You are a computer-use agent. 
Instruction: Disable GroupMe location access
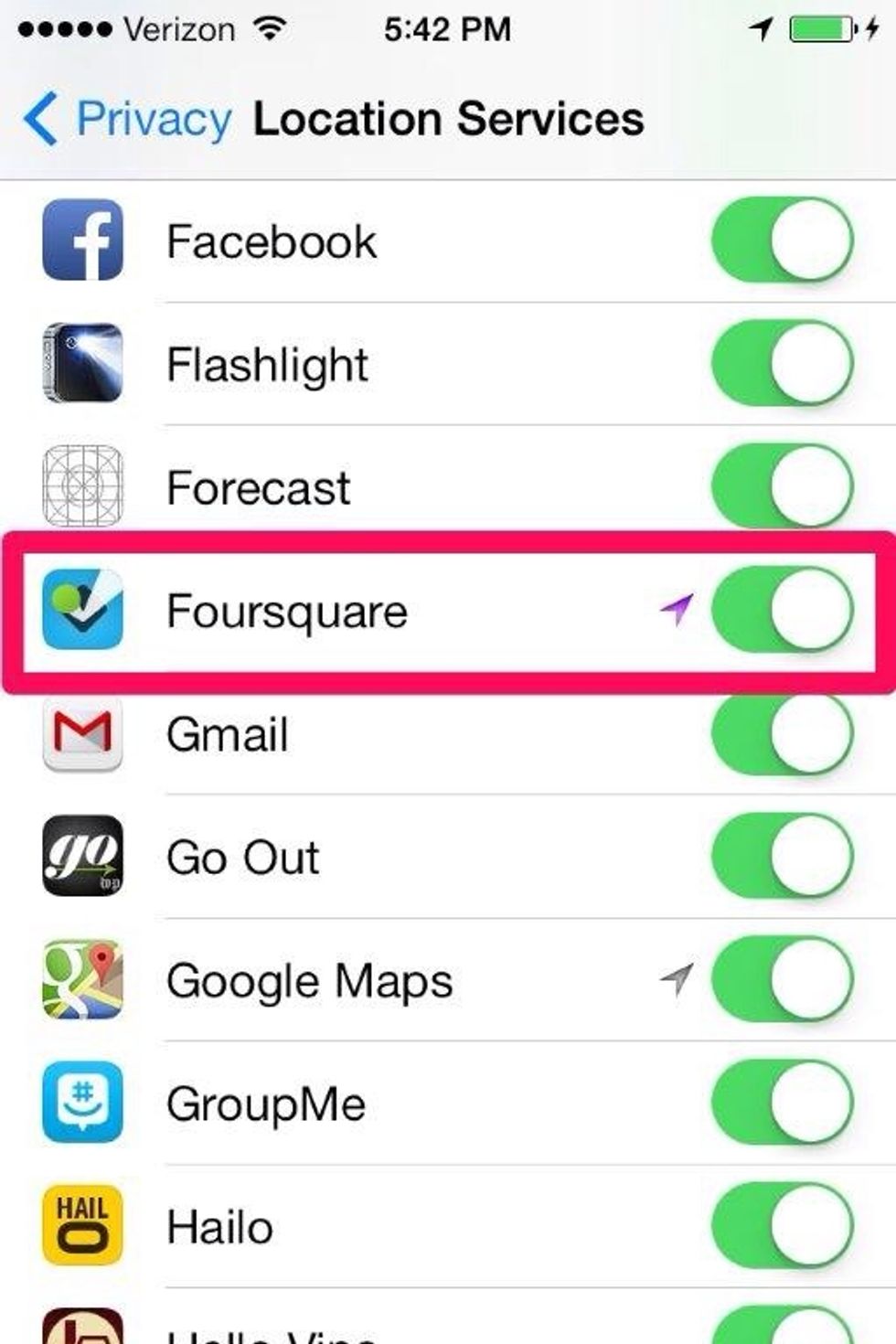(x=782, y=1104)
